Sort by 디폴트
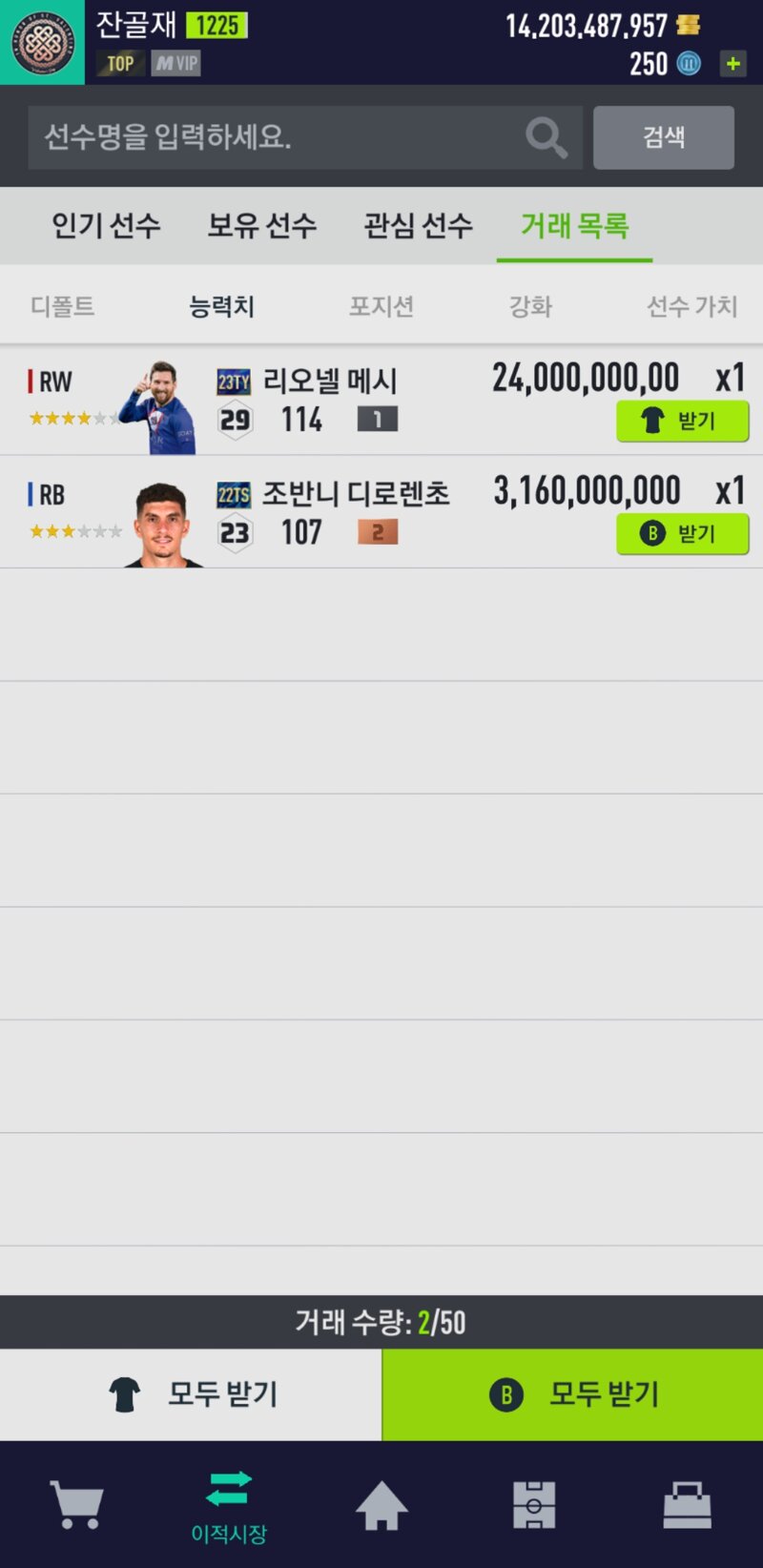This screenshot has width=763, height=1568. 62,306
